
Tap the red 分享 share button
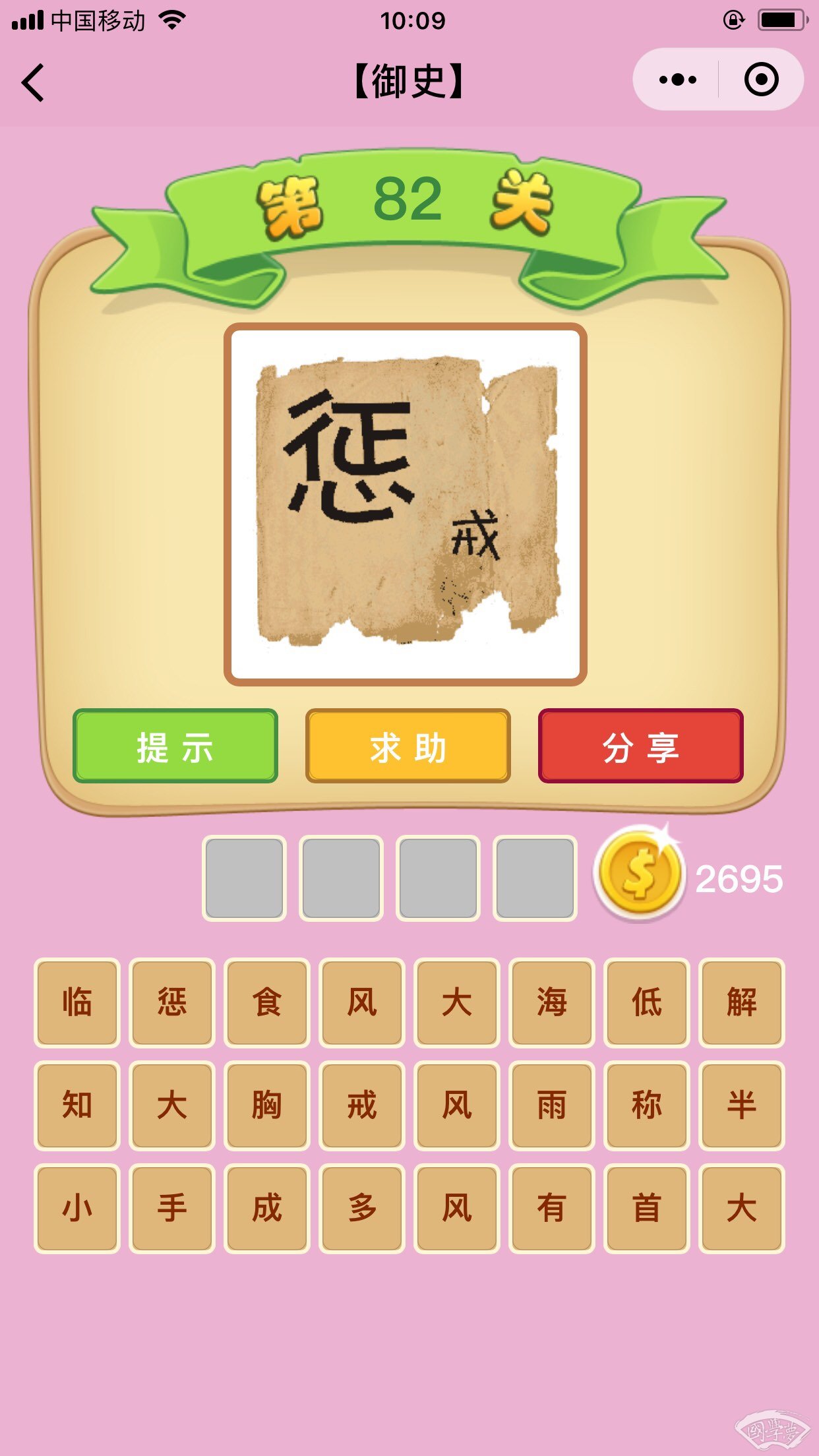click(640, 746)
